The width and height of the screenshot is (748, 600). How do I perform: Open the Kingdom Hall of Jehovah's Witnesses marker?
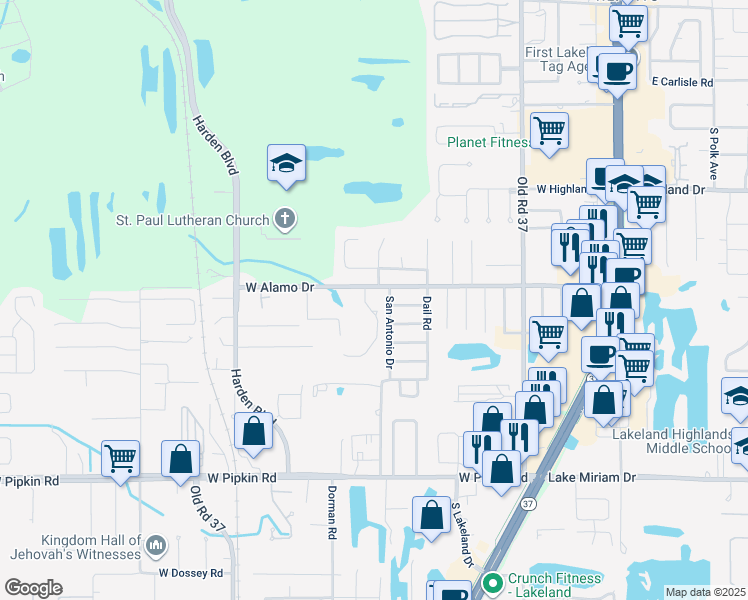pos(155,546)
